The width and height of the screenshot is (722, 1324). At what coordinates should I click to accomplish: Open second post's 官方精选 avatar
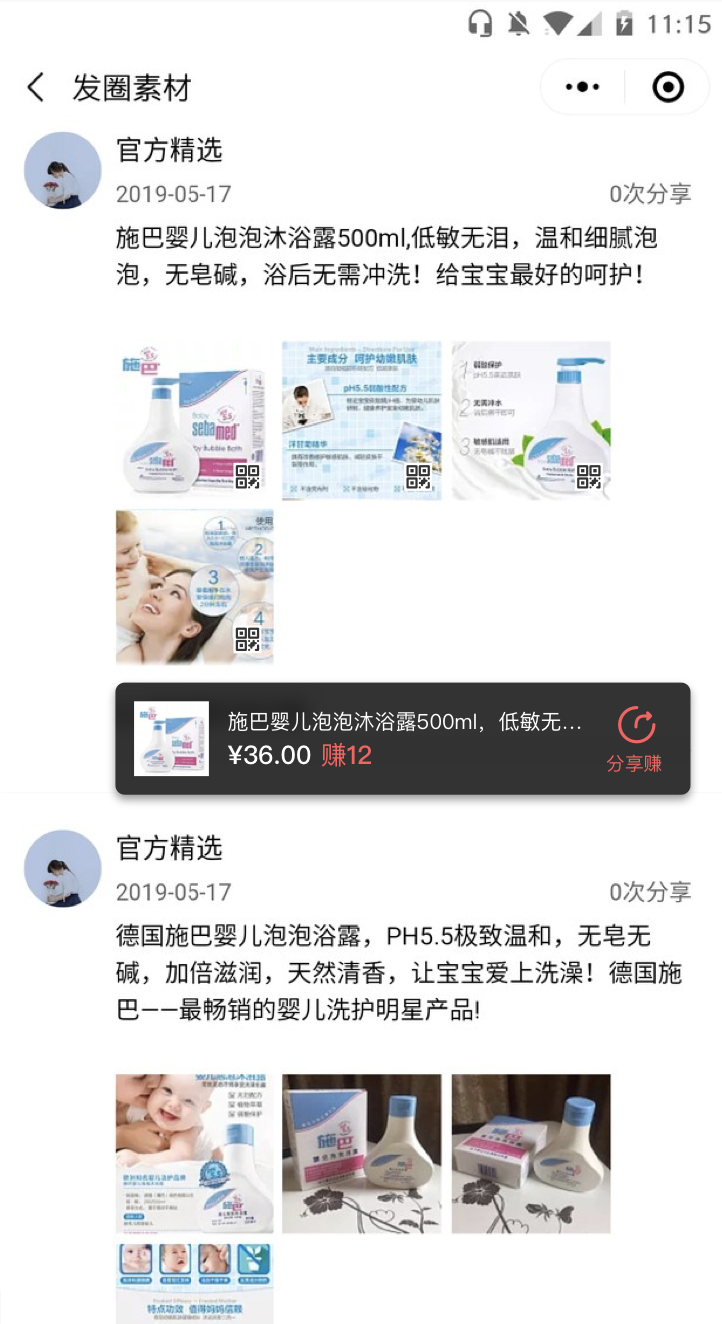(62, 868)
